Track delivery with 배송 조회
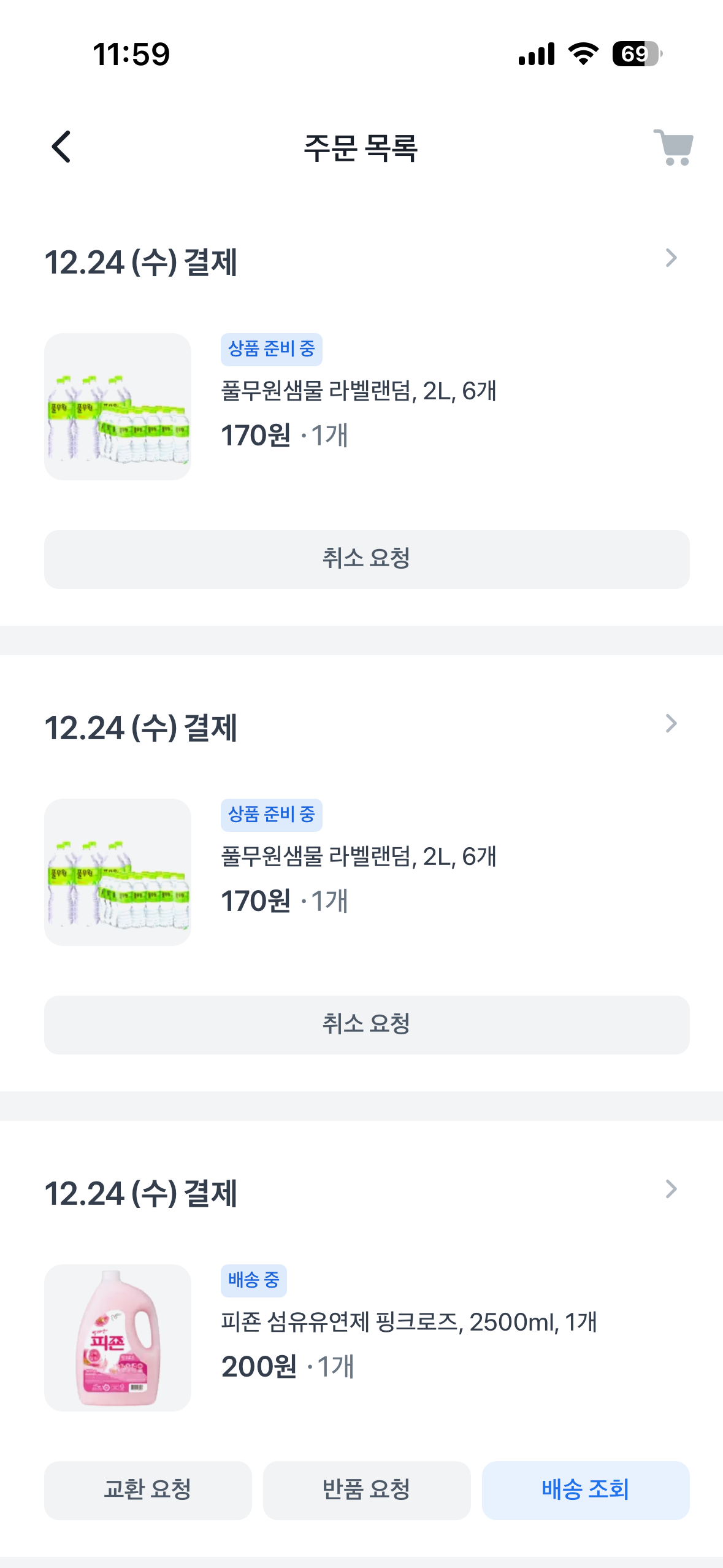 click(x=586, y=1490)
